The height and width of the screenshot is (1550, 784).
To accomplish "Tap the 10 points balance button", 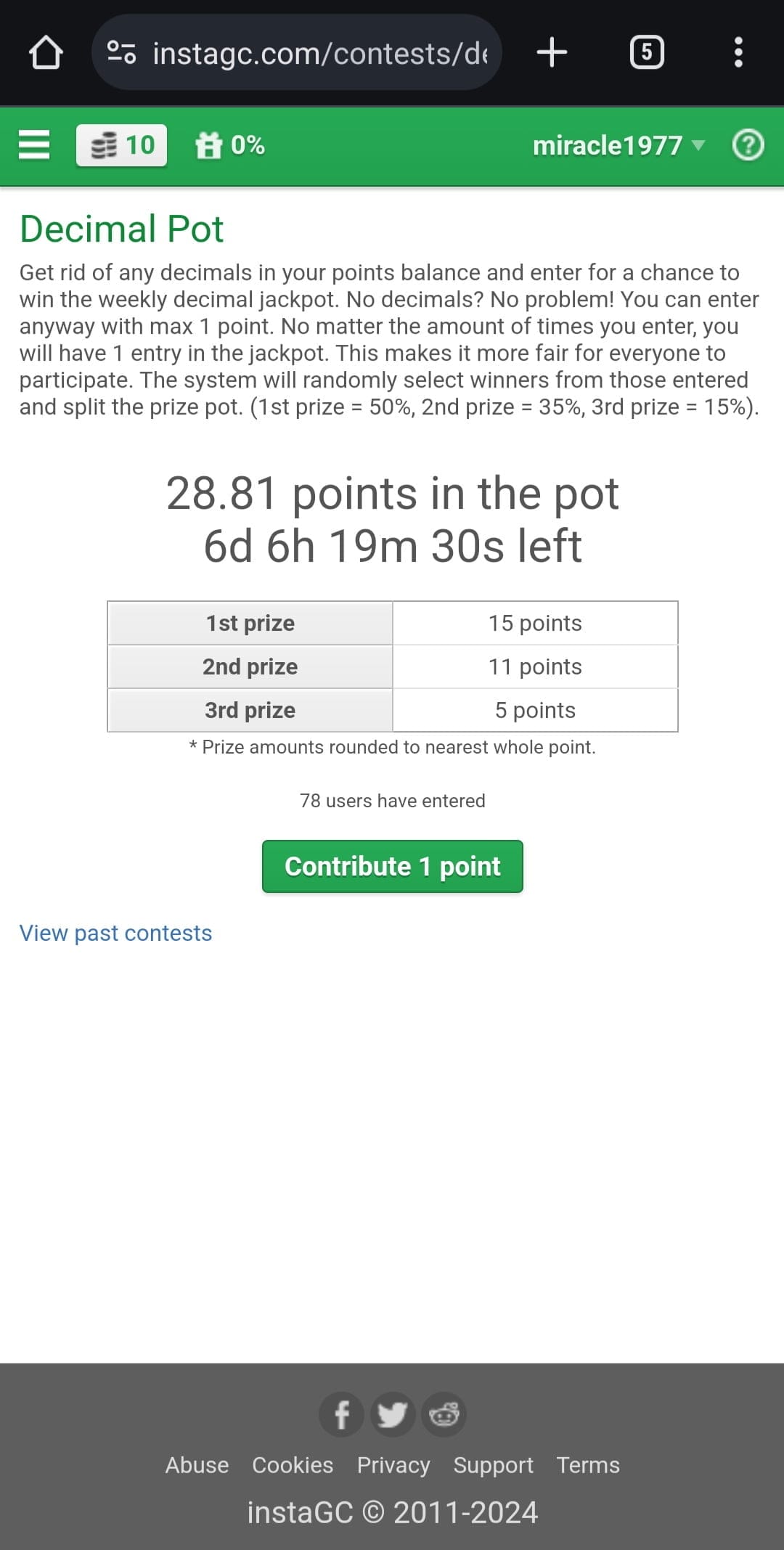I will click(121, 145).
